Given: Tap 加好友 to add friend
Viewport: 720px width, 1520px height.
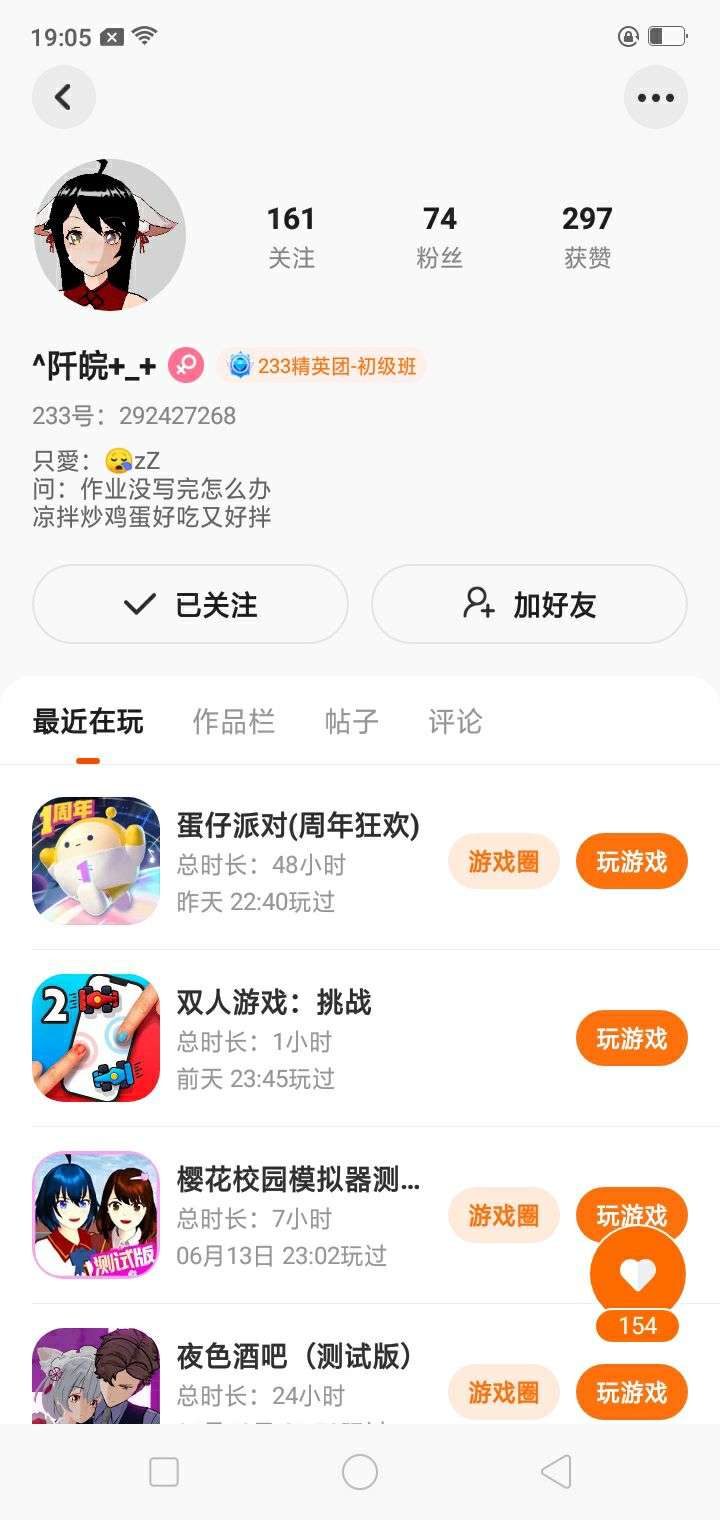Looking at the screenshot, I should 529,604.
